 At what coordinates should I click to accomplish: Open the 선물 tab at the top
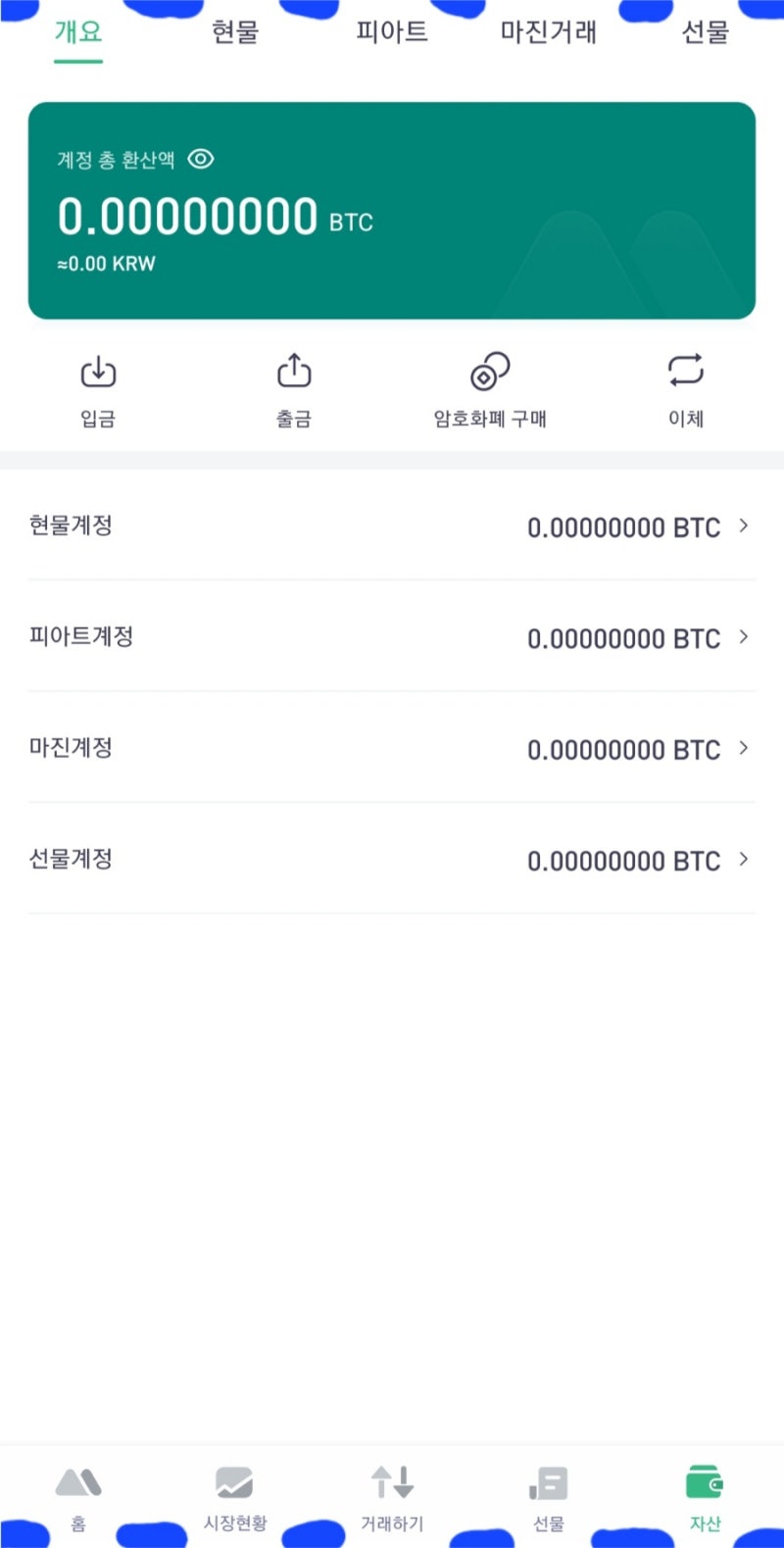[x=704, y=31]
